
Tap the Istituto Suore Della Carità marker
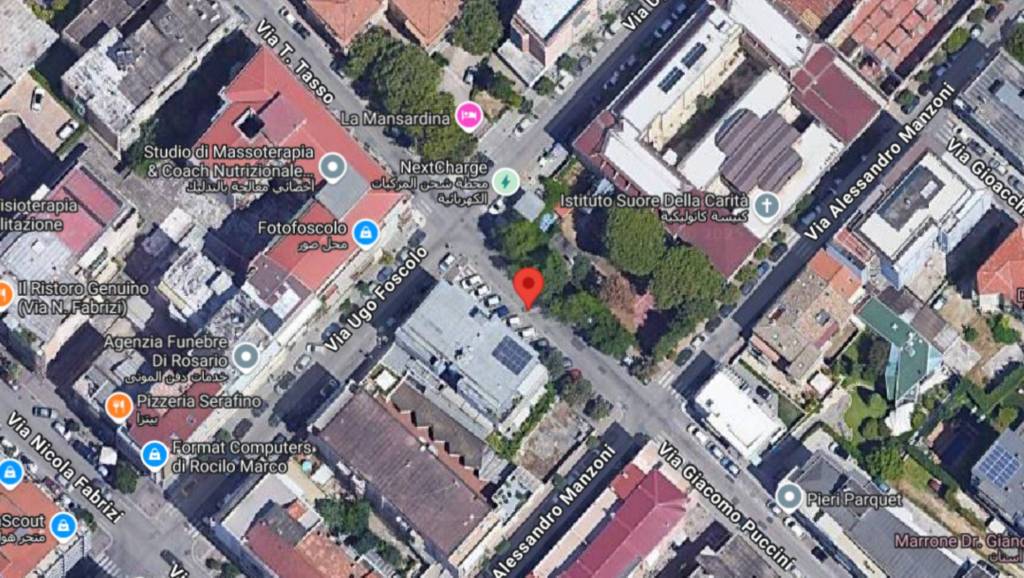pos(766,206)
